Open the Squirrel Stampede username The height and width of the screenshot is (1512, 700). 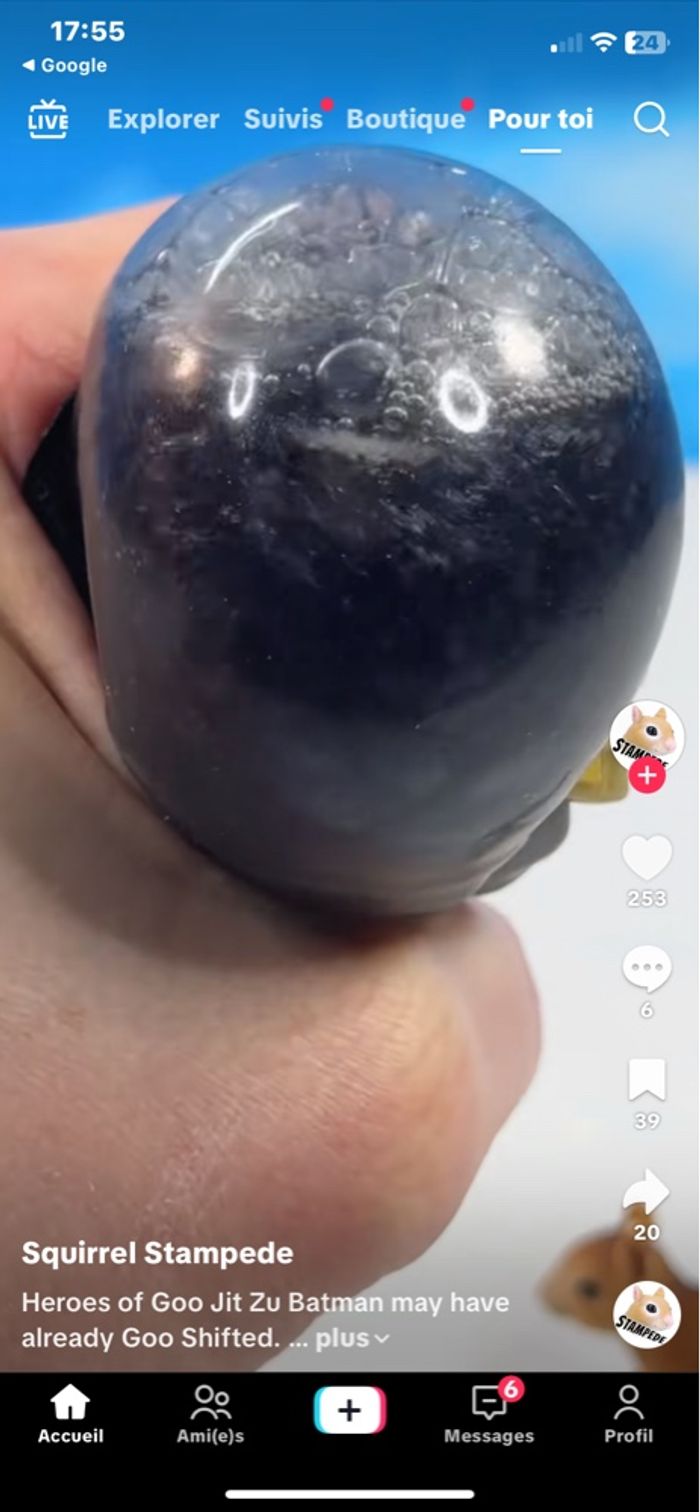(158, 1253)
